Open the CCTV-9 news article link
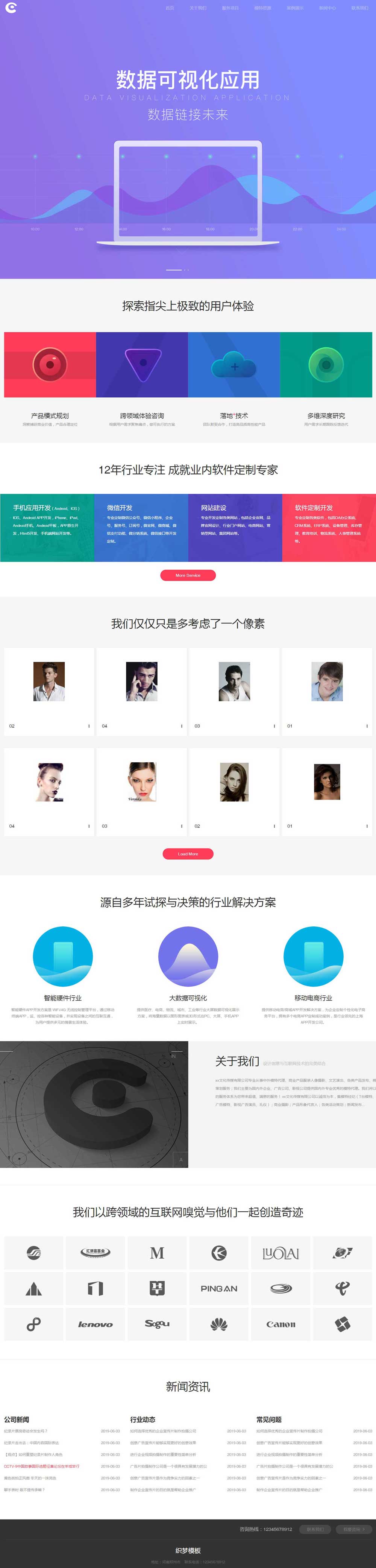Screen dimensions: 376x1568 [42, 1466]
